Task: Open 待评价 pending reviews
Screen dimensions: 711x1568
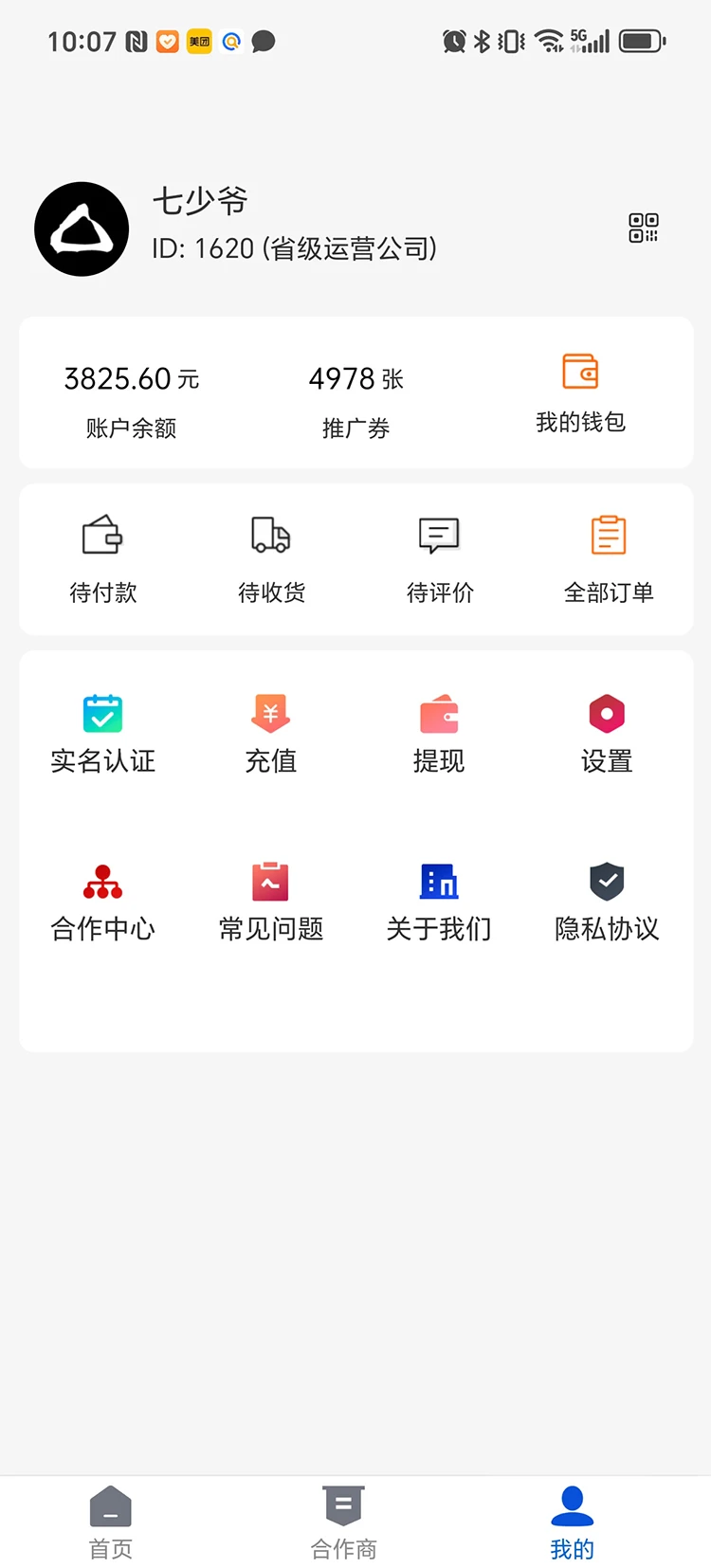Action: (x=439, y=555)
